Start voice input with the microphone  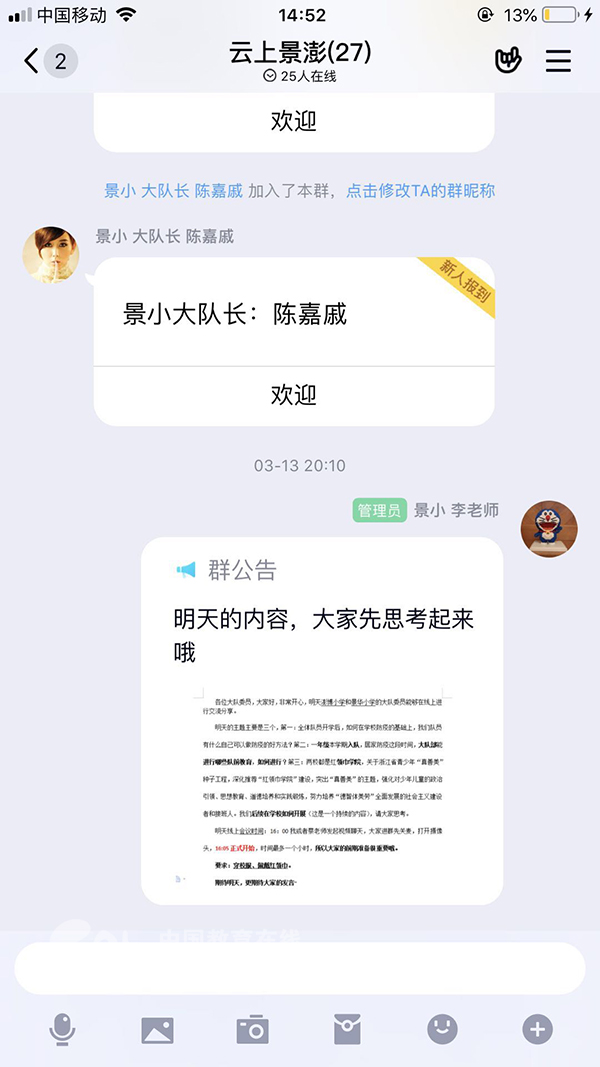[x=63, y=1029]
